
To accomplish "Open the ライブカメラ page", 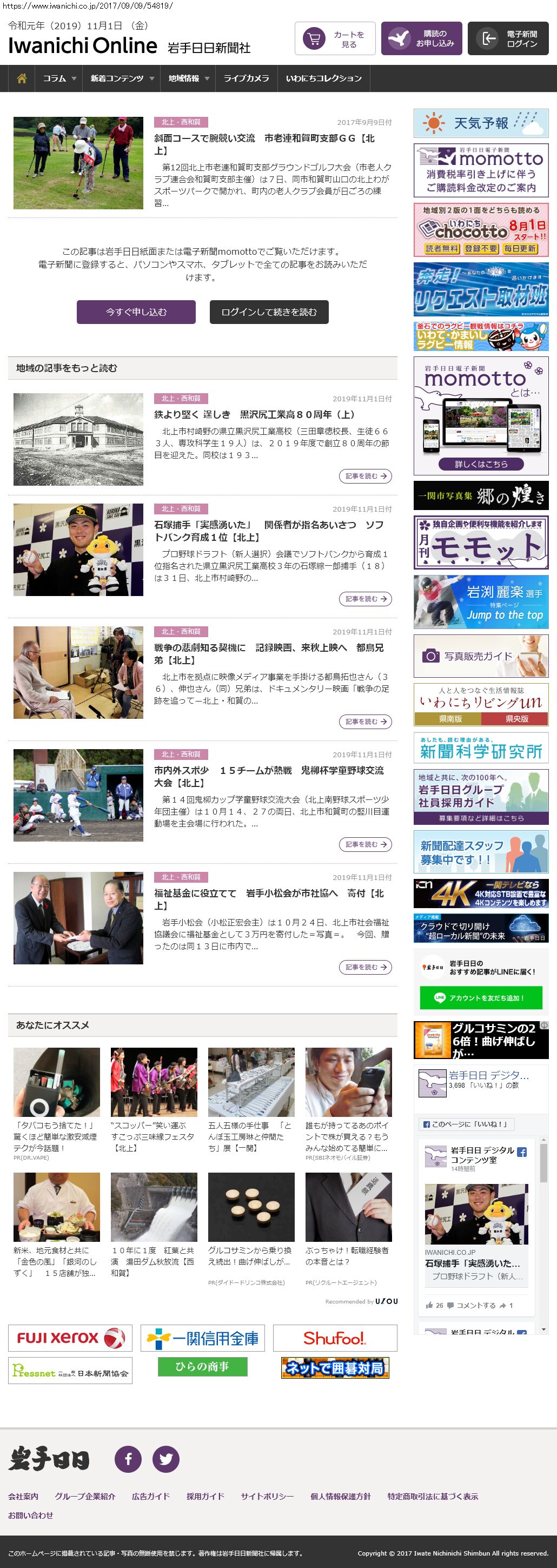I will click(x=246, y=78).
